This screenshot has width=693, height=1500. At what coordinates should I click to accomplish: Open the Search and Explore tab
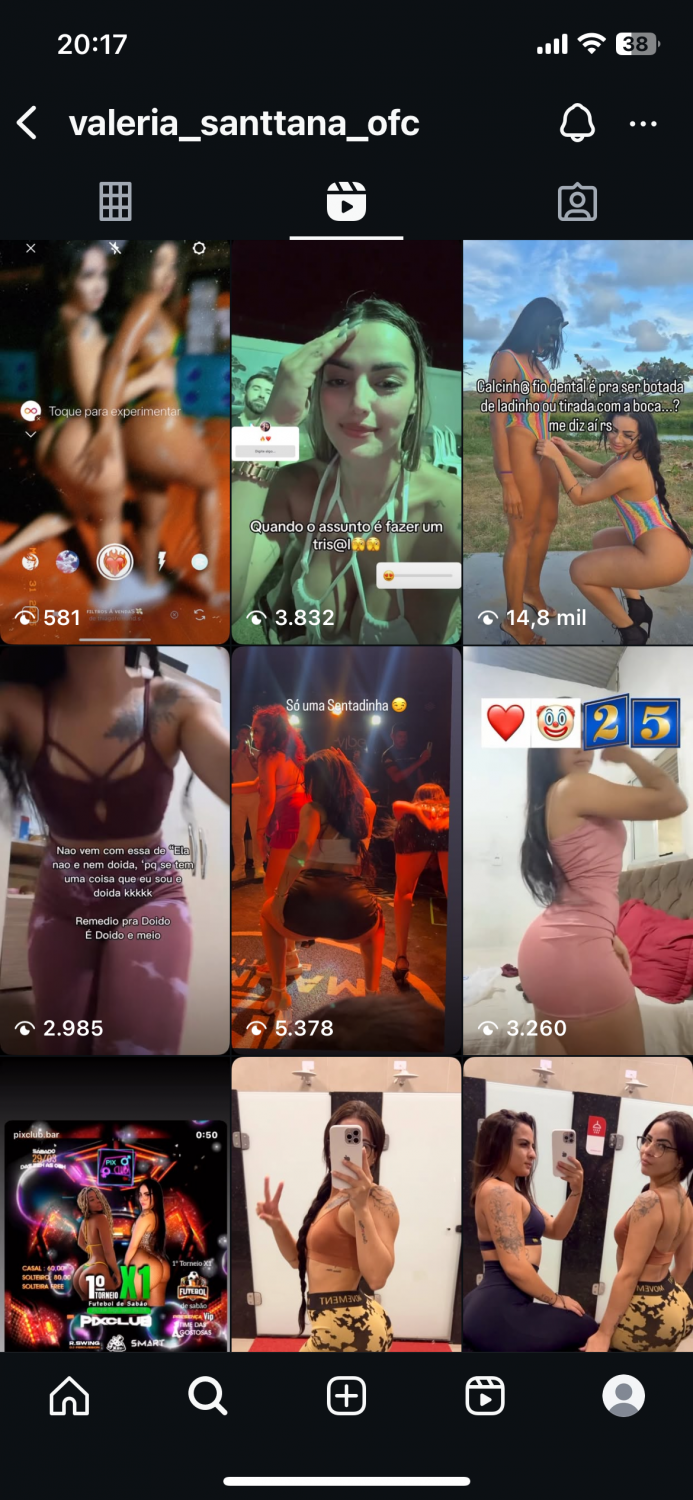pos(208,1396)
